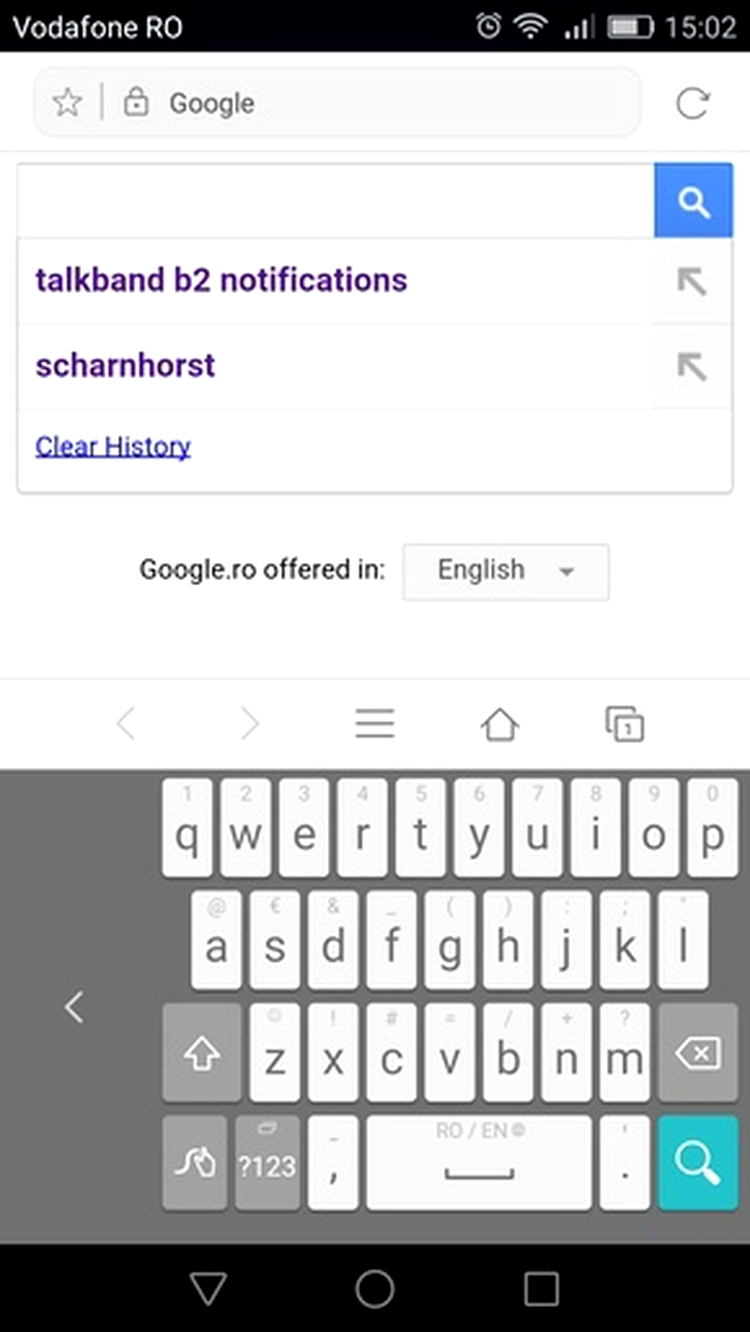Tap the blue magnifier search button
Screen dimensions: 750x1332
pos(693,201)
